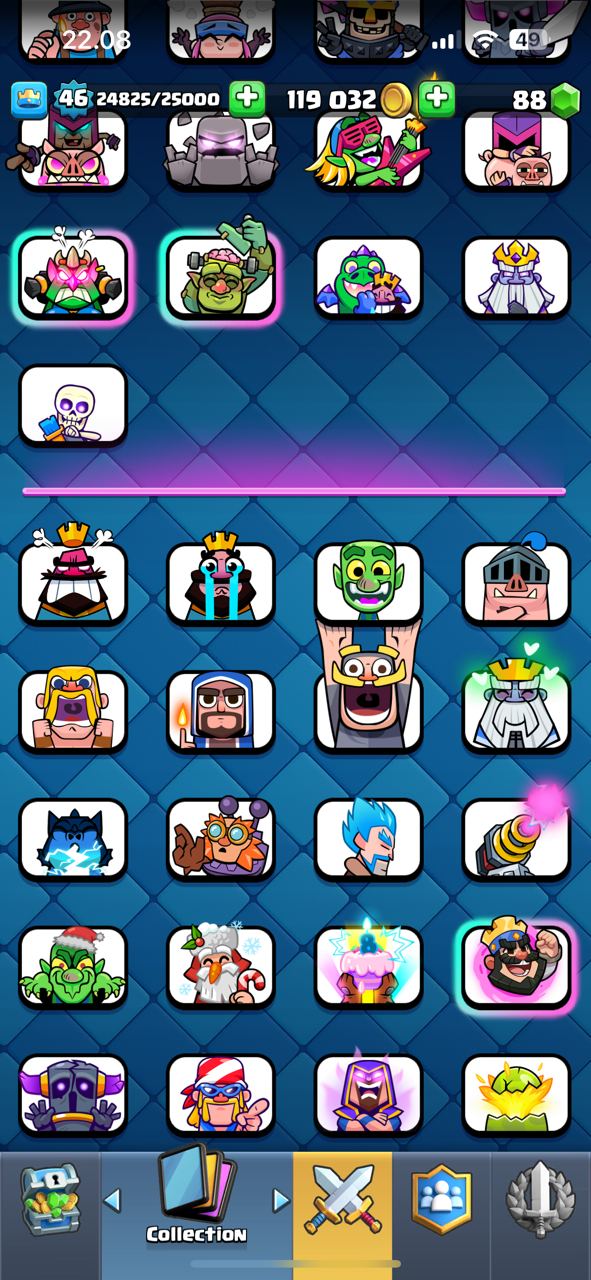591x1280 pixels.
Task: Tap the wizard holding a flame emote
Action: pos(220,710)
